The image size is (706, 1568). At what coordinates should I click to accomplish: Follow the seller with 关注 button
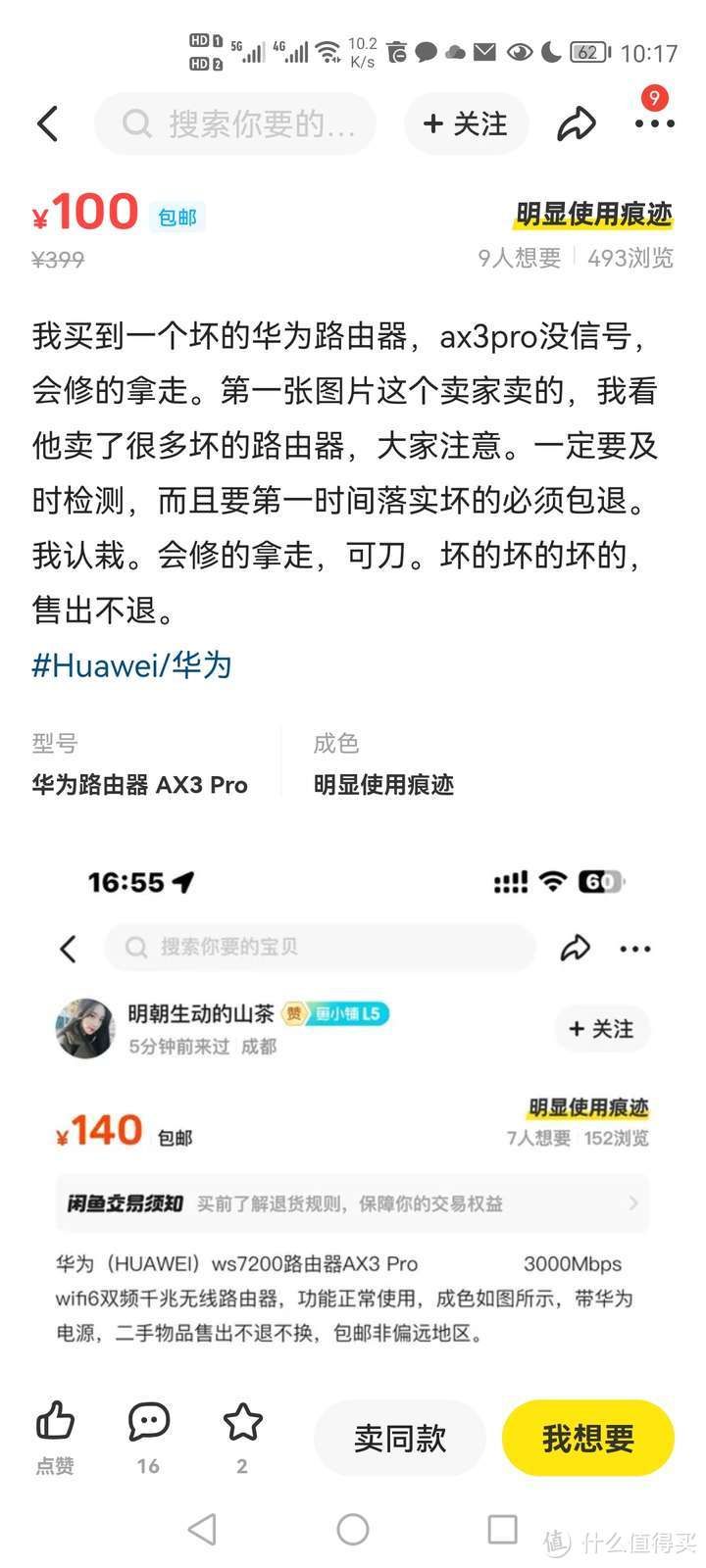[466, 124]
